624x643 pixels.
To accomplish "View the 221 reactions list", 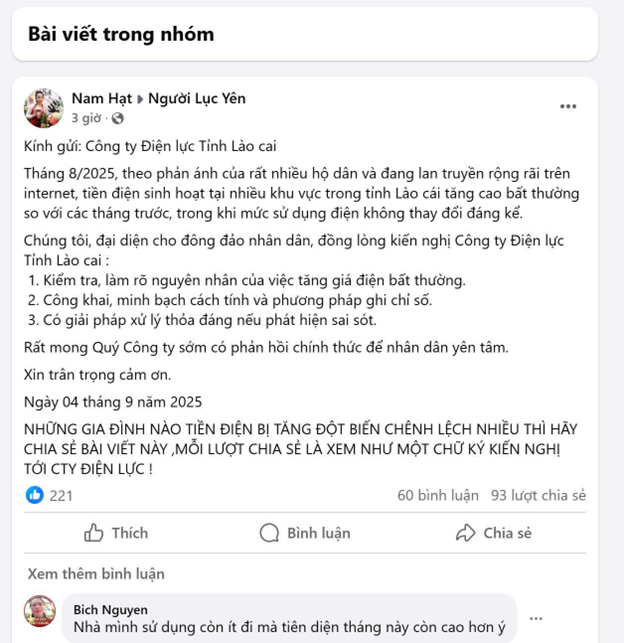I will pyautogui.click(x=49, y=495).
